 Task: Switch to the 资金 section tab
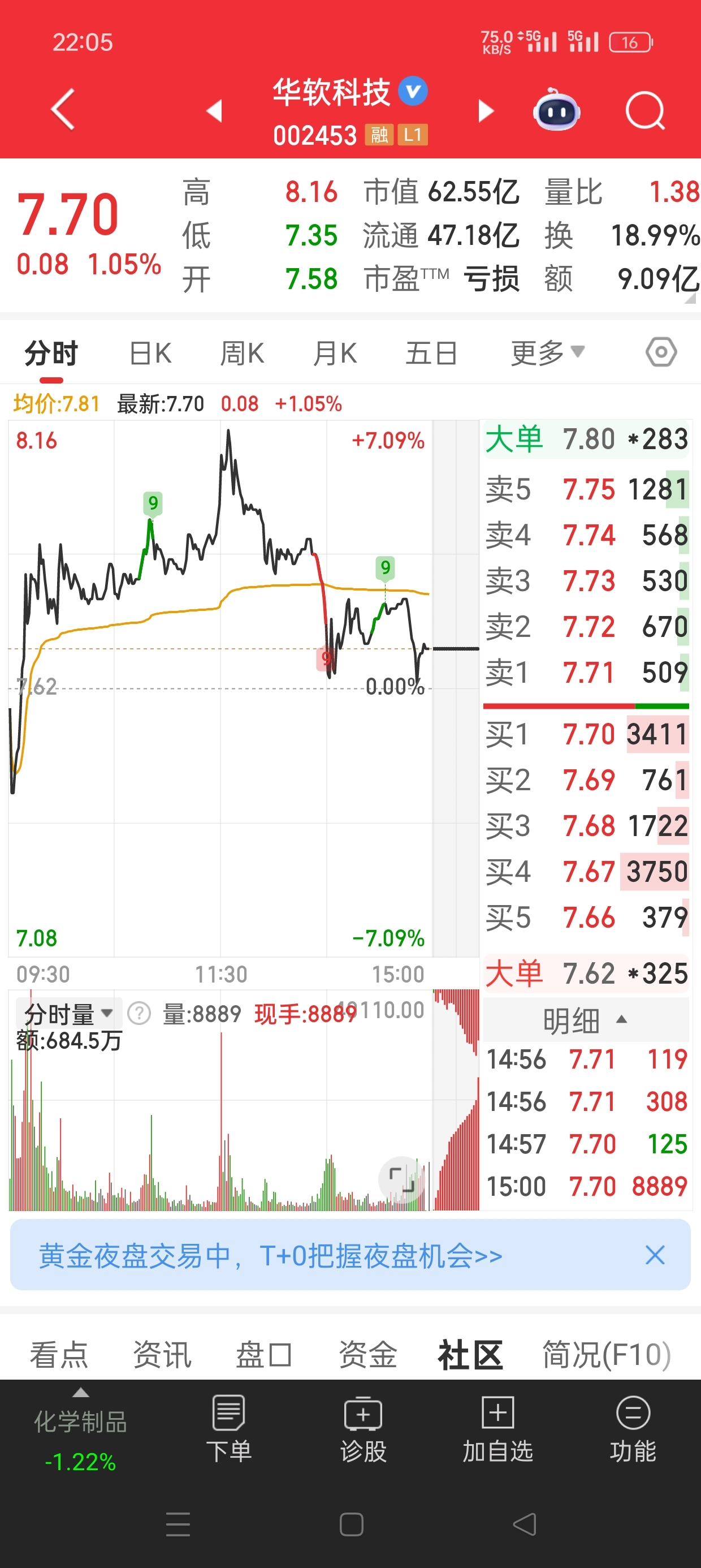click(367, 1355)
